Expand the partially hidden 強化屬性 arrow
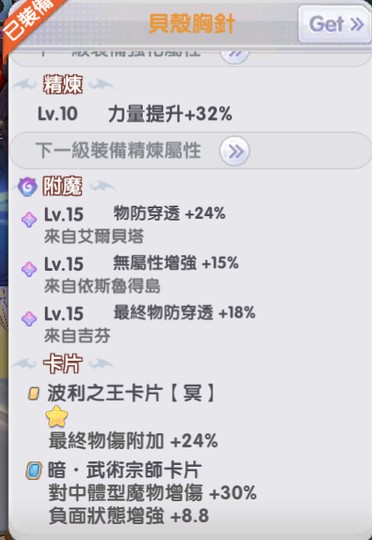This screenshot has height=540, width=372. (235, 54)
